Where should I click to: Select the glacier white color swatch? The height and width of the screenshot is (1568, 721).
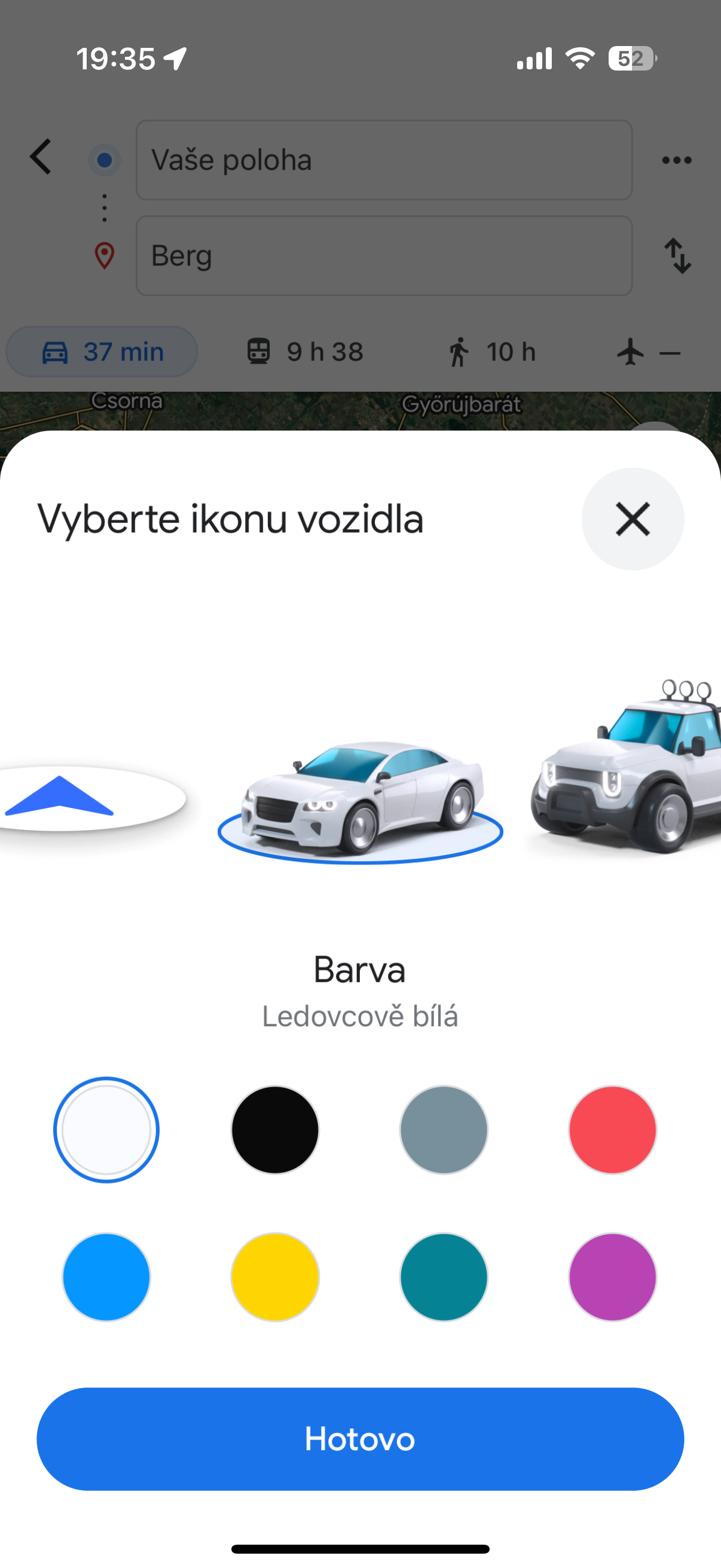click(x=106, y=1130)
